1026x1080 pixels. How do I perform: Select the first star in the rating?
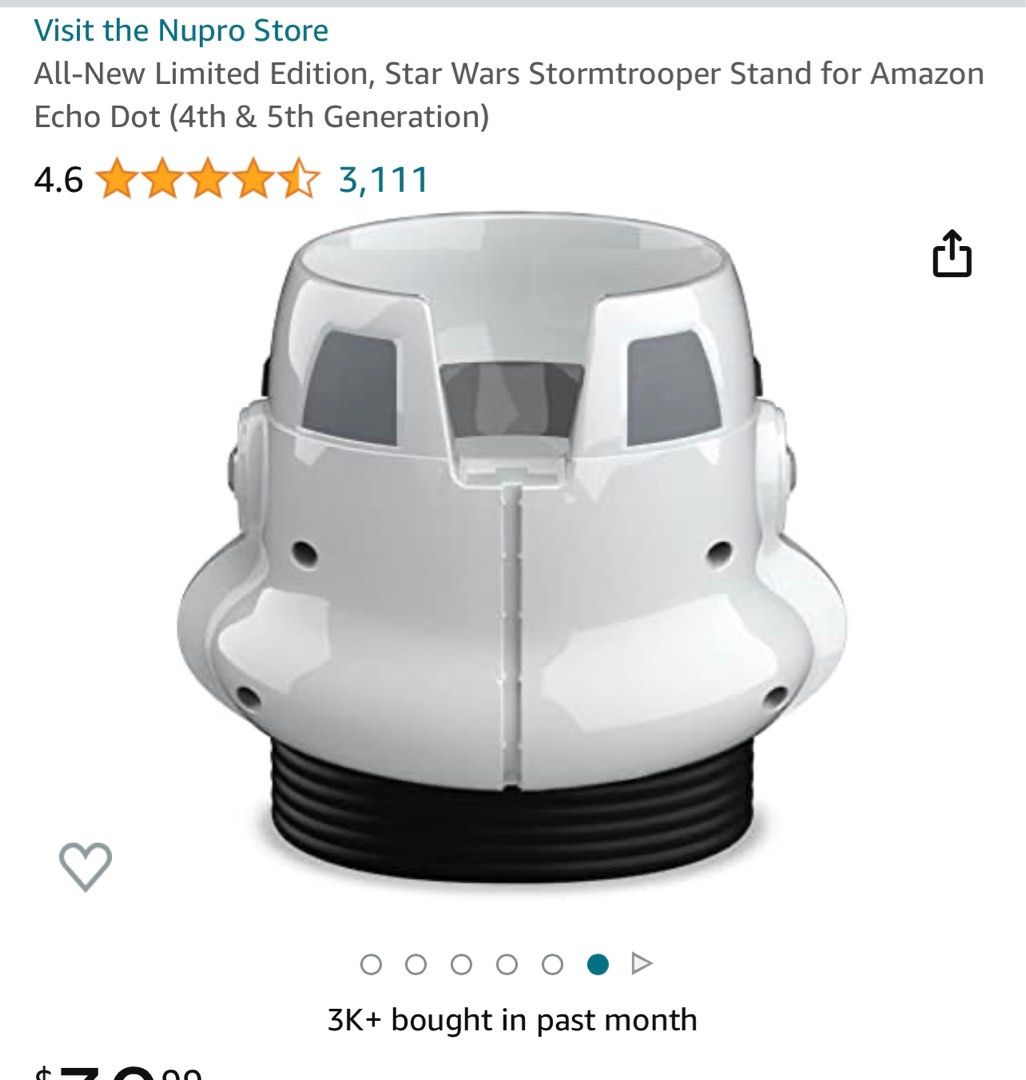pos(115,178)
